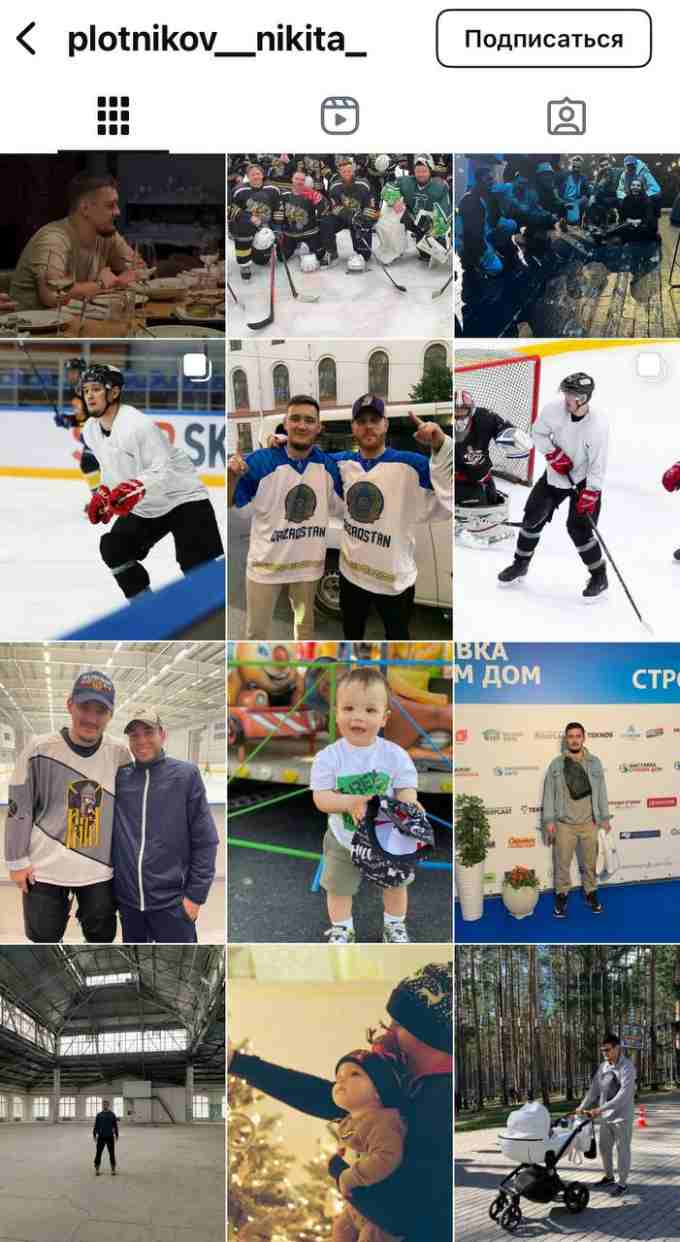680x1242 pixels.
Task: Open hockey team group photo on ice
Action: pyautogui.click(x=339, y=245)
